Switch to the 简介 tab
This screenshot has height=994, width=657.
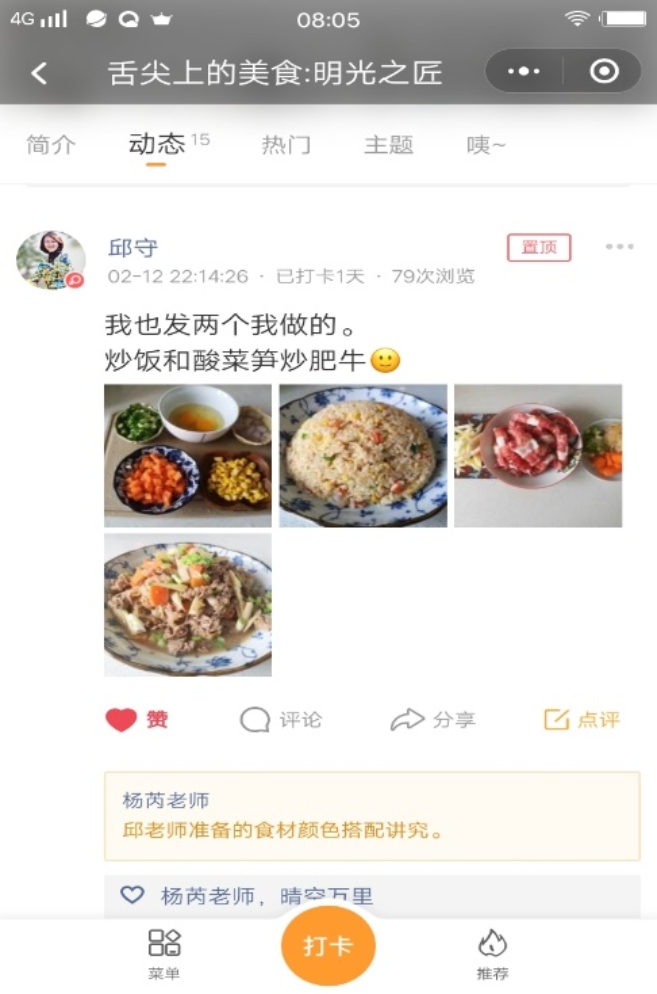coord(51,145)
